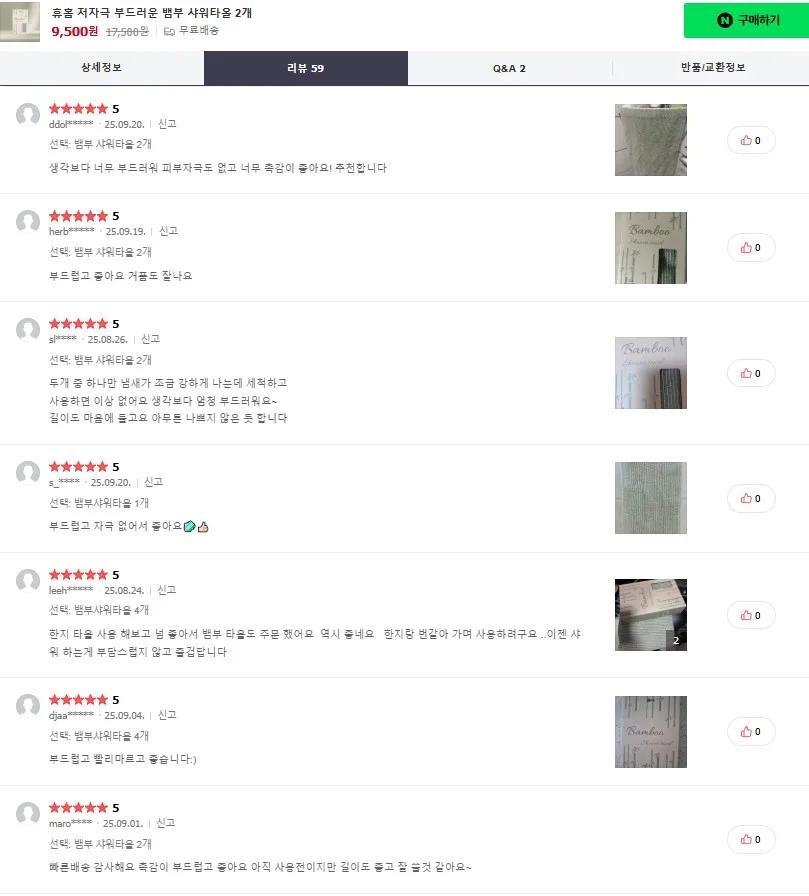Open leeh*****'s review photos
Image resolution: width=809 pixels, height=896 pixels.
651,615
